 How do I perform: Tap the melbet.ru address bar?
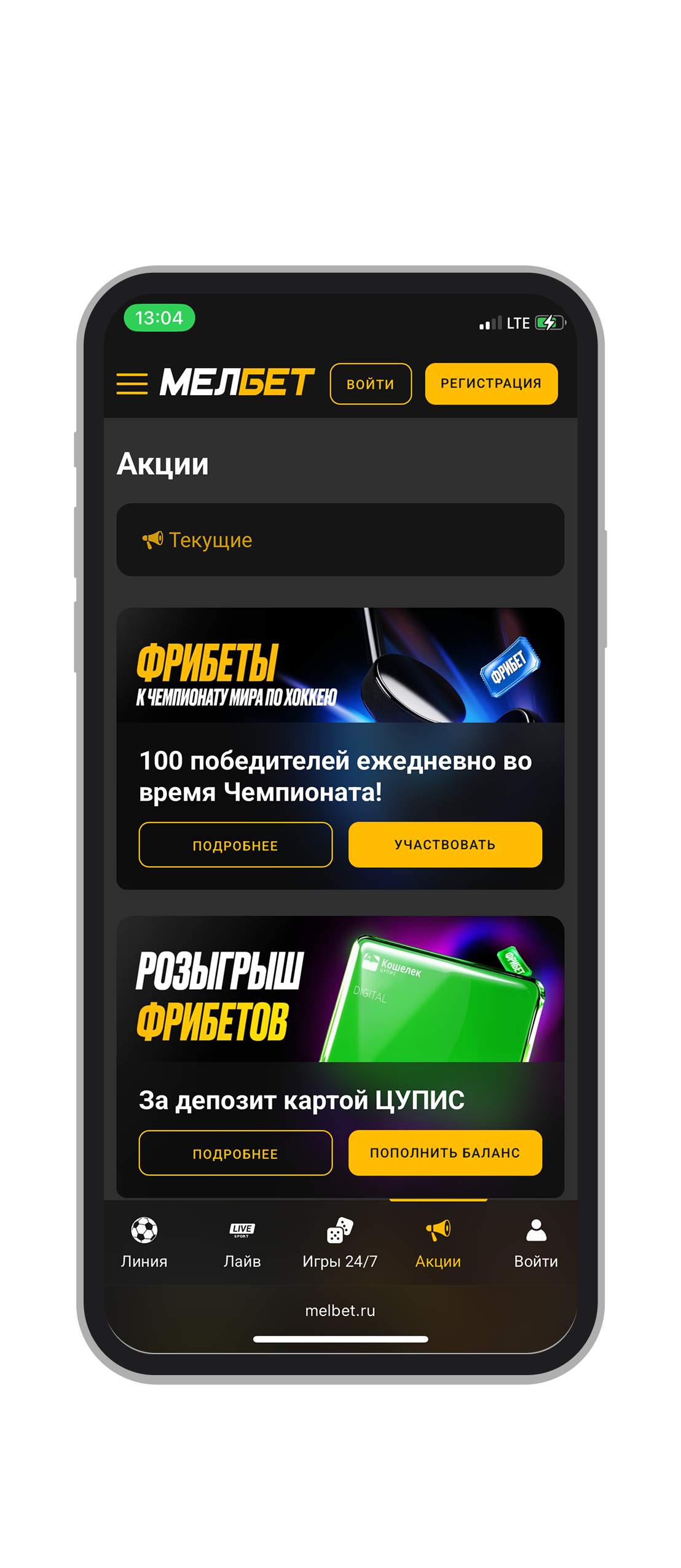point(340,1311)
